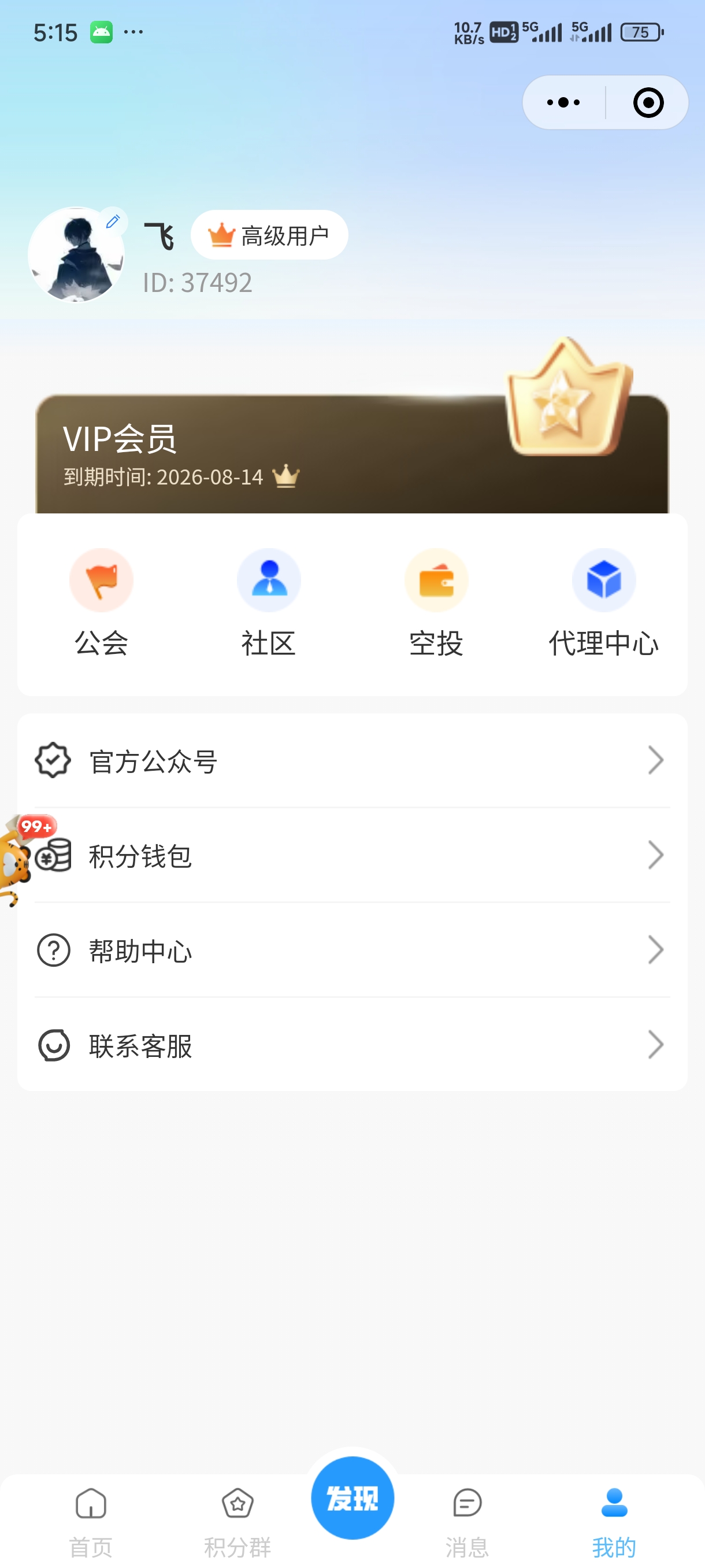Click the 官方公众号 badge icon

(53, 759)
